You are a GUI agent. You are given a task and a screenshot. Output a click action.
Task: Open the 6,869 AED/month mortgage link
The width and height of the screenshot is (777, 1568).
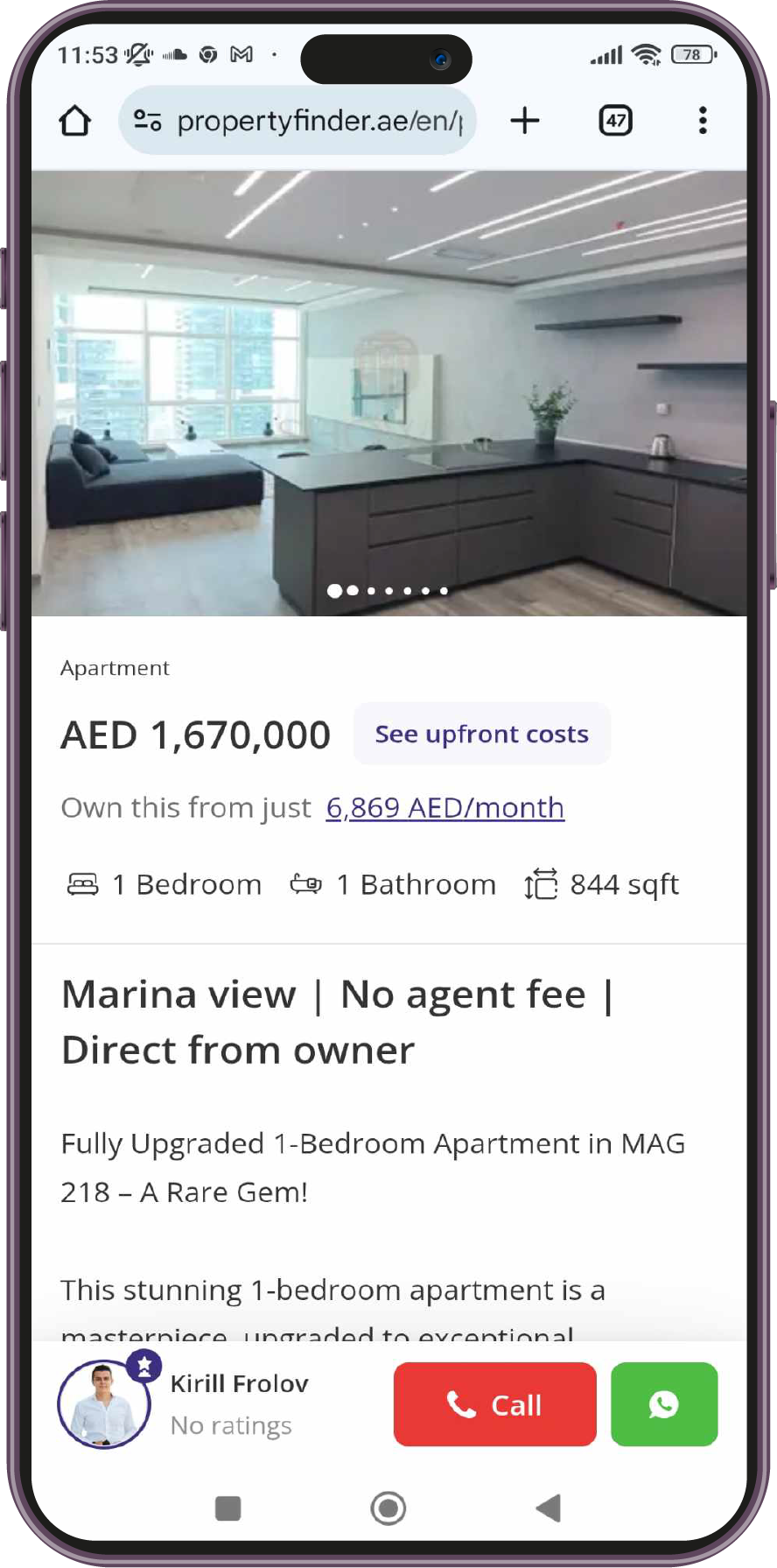click(x=444, y=807)
